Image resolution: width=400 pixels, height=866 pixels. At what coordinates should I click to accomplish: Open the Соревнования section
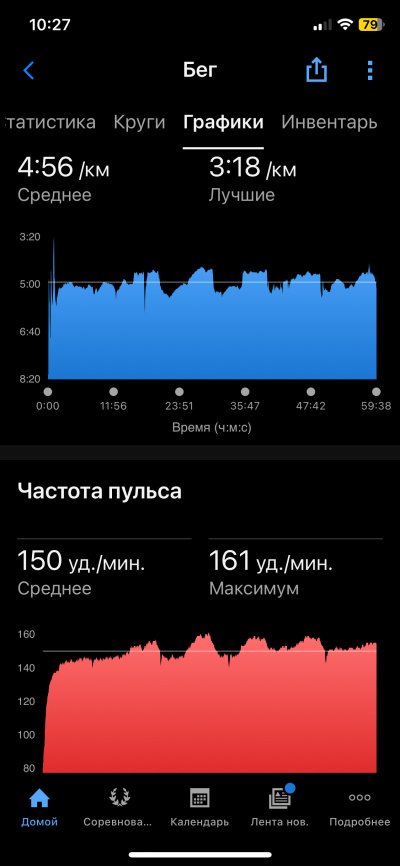click(x=117, y=807)
